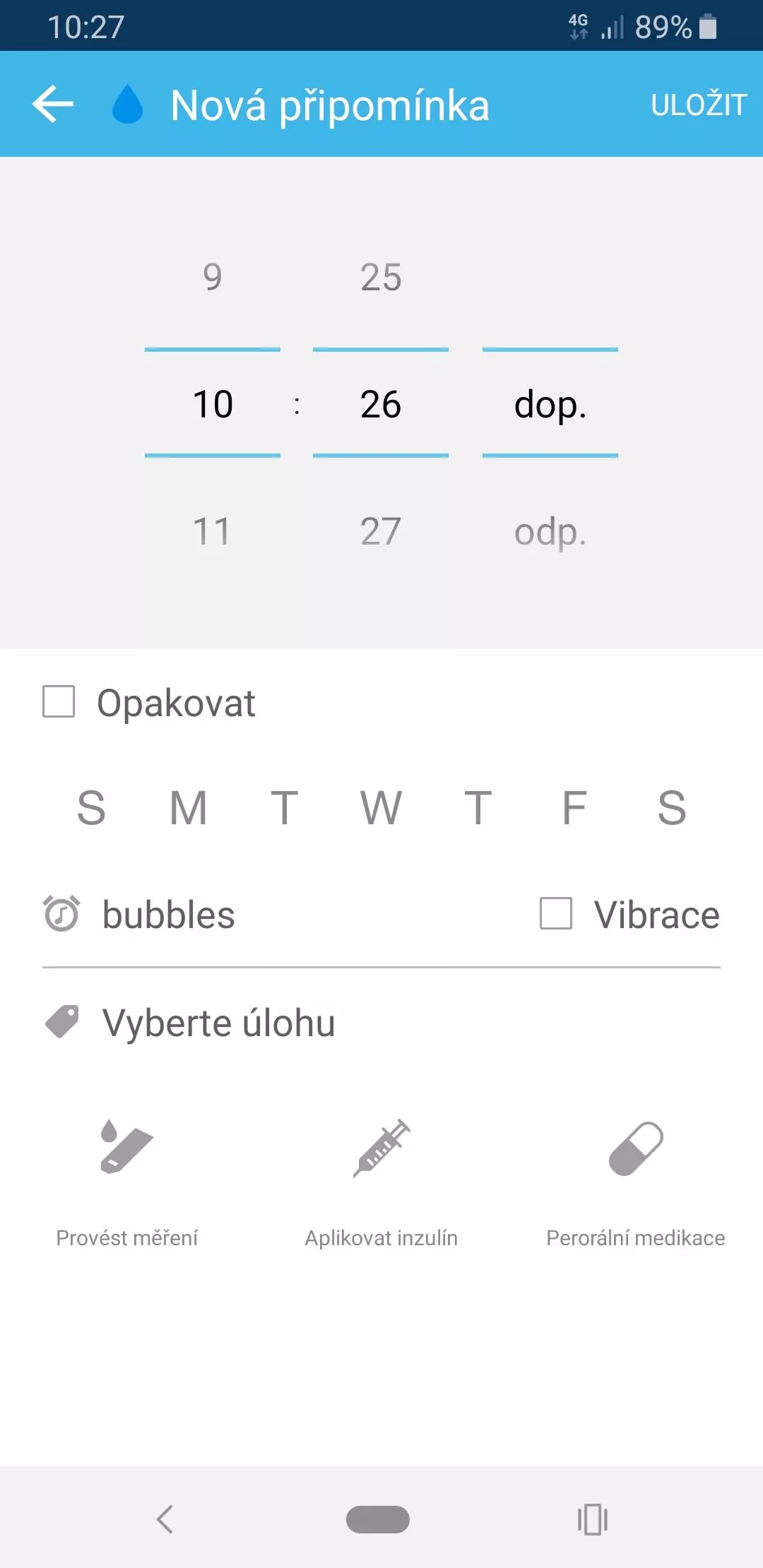Select hour 9 in the time picker

pos(213,277)
